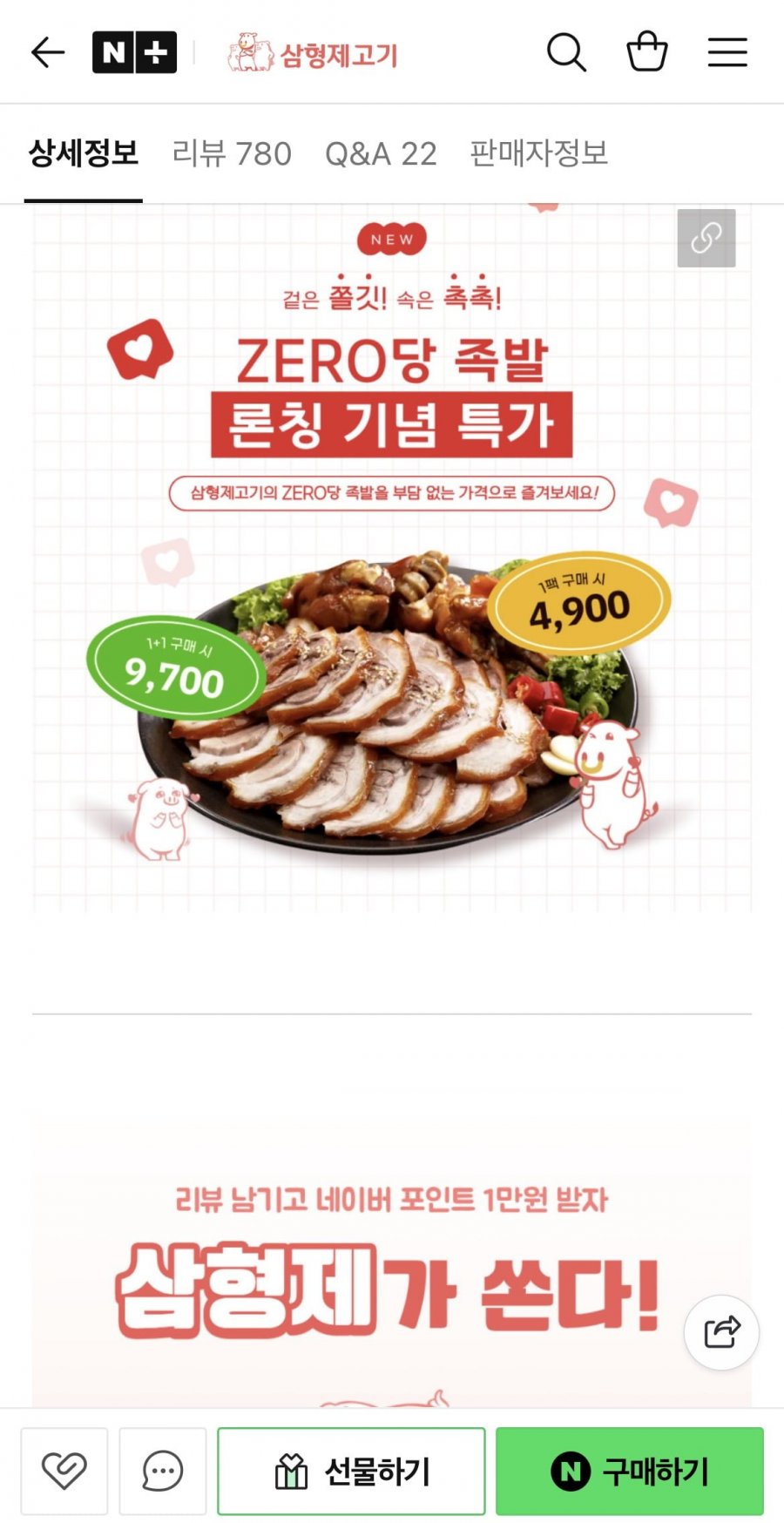The image size is (784, 1523).
Task: Open the search icon
Action: pyautogui.click(x=566, y=53)
